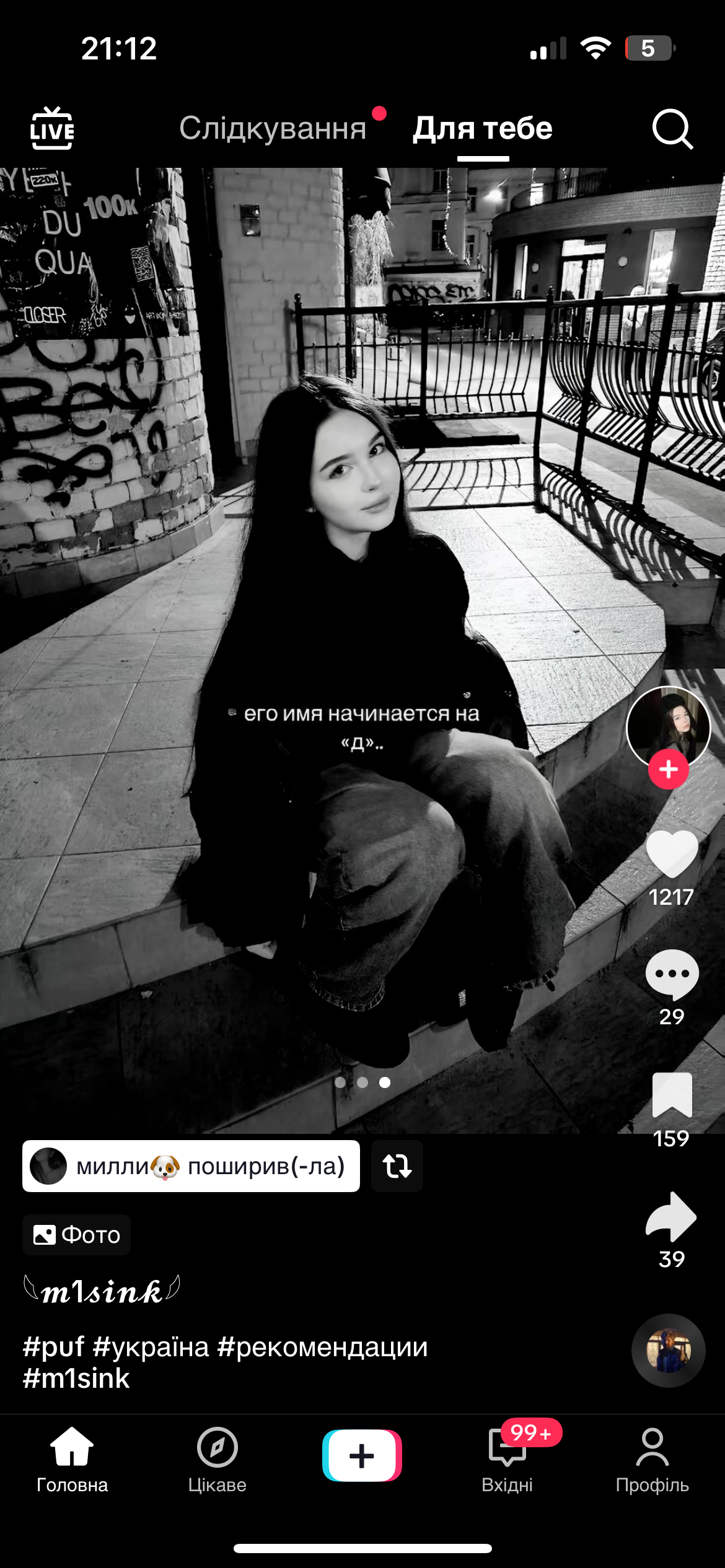Image resolution: width=725 pixels, height=1568 pixels.
Task: Tap the Фото label chip
Action: 76,1235
